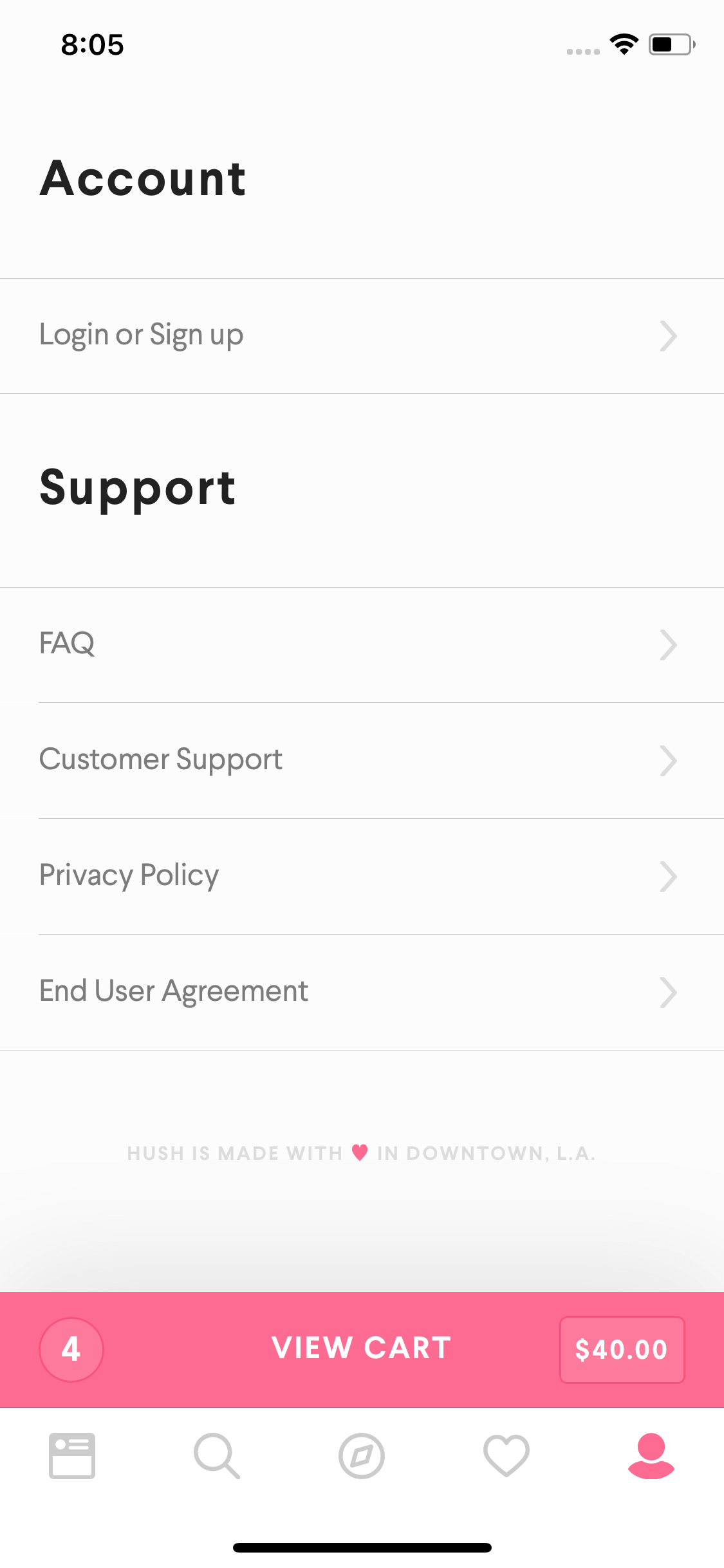Open End User Agreement

362,993
